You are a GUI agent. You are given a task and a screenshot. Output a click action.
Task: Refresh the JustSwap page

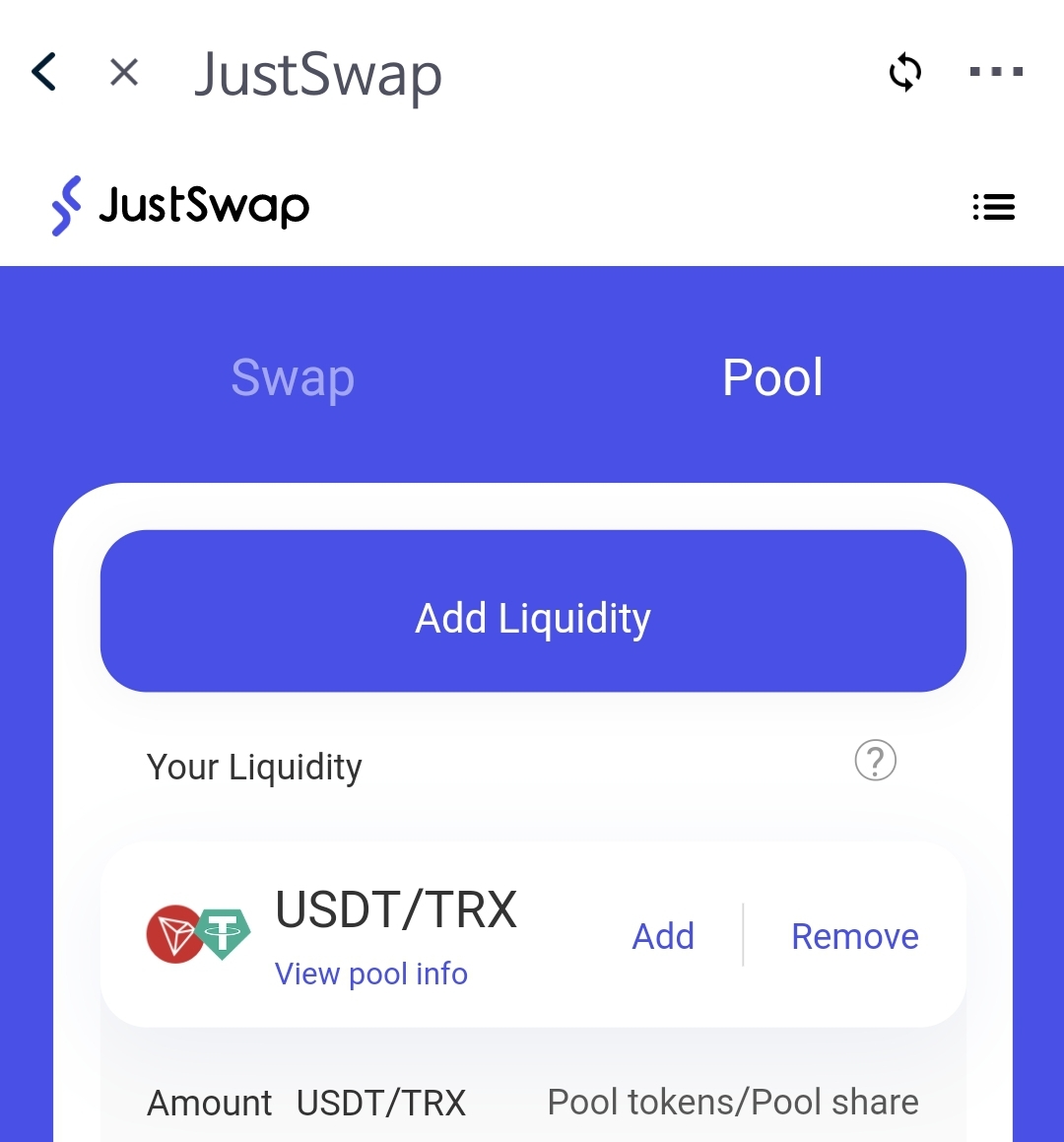(904, 72)
